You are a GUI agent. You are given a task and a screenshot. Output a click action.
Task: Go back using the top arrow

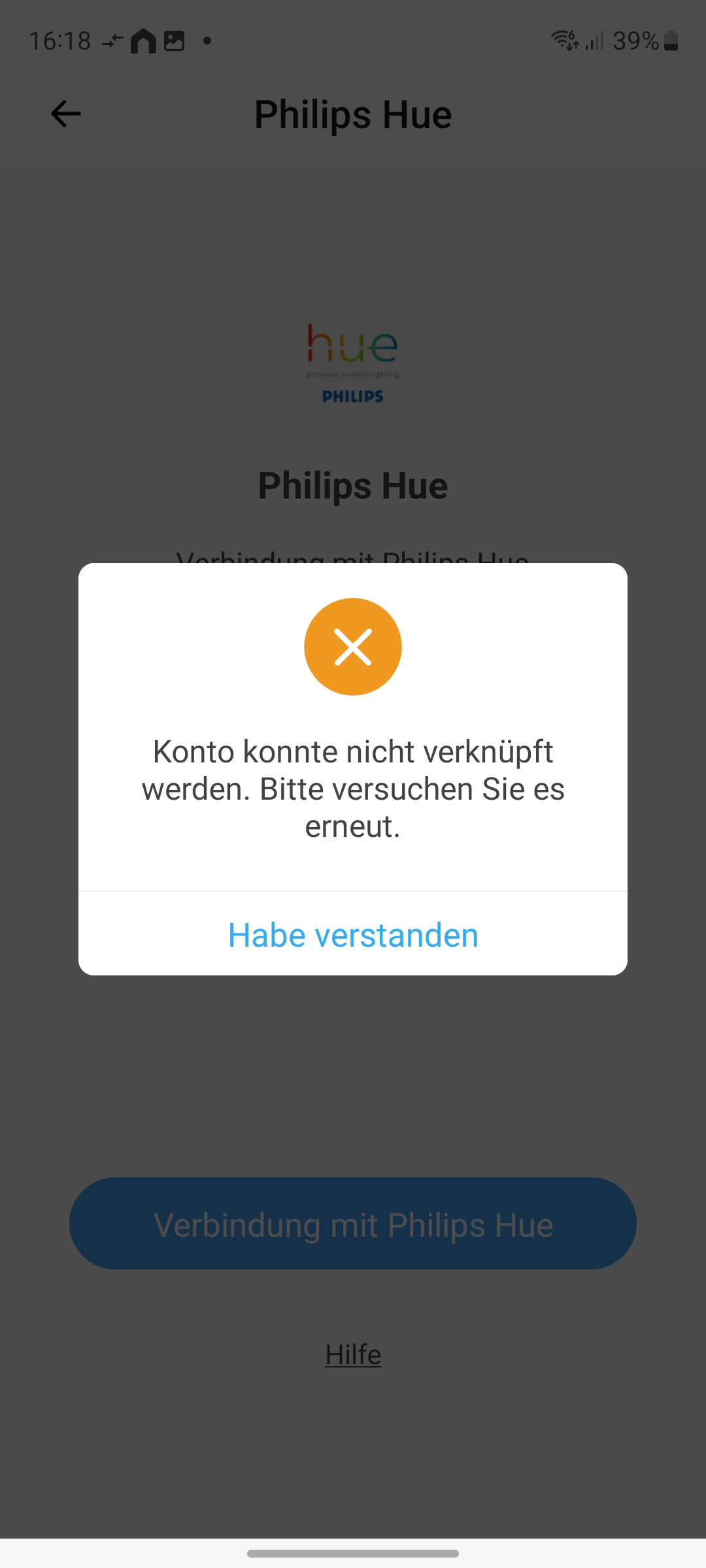66,114
